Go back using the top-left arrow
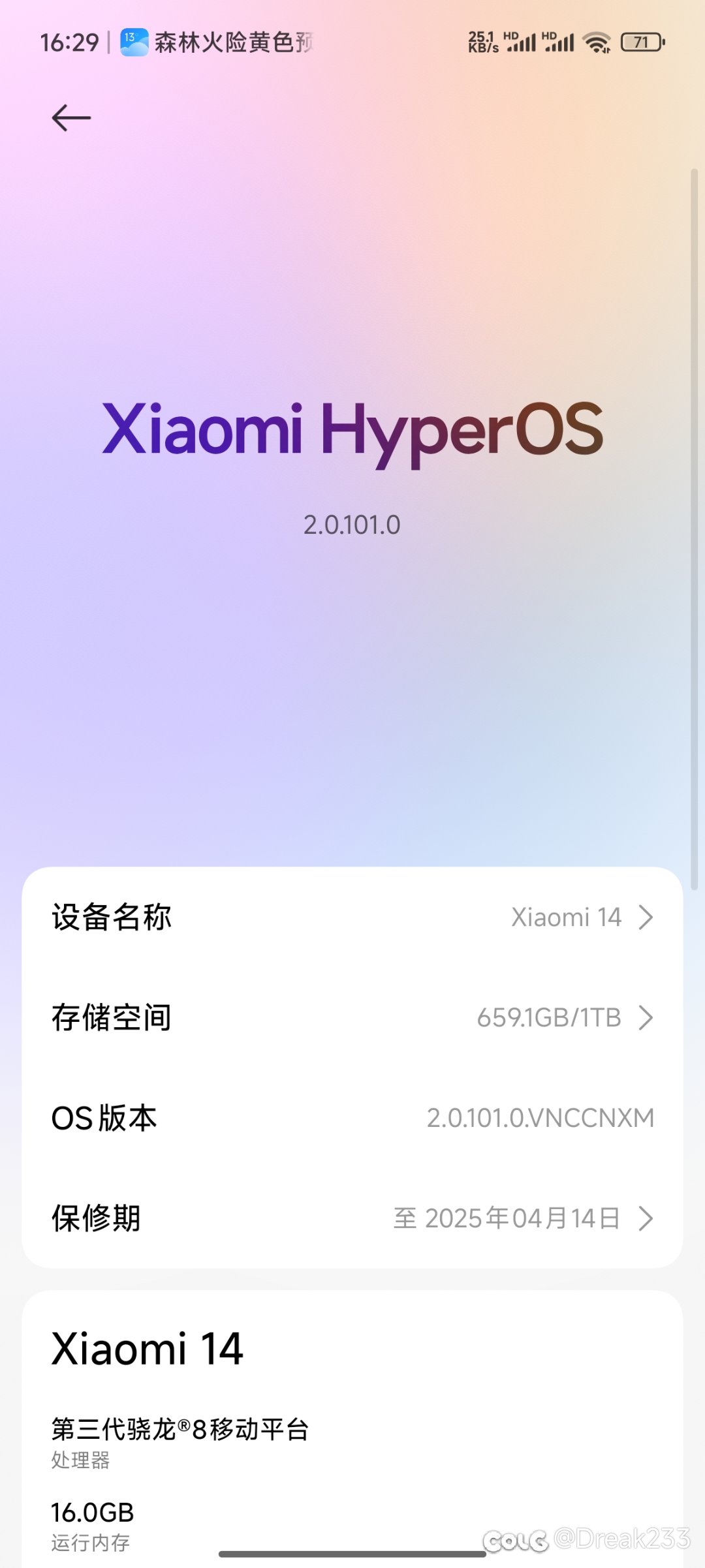 click(71, 118)
